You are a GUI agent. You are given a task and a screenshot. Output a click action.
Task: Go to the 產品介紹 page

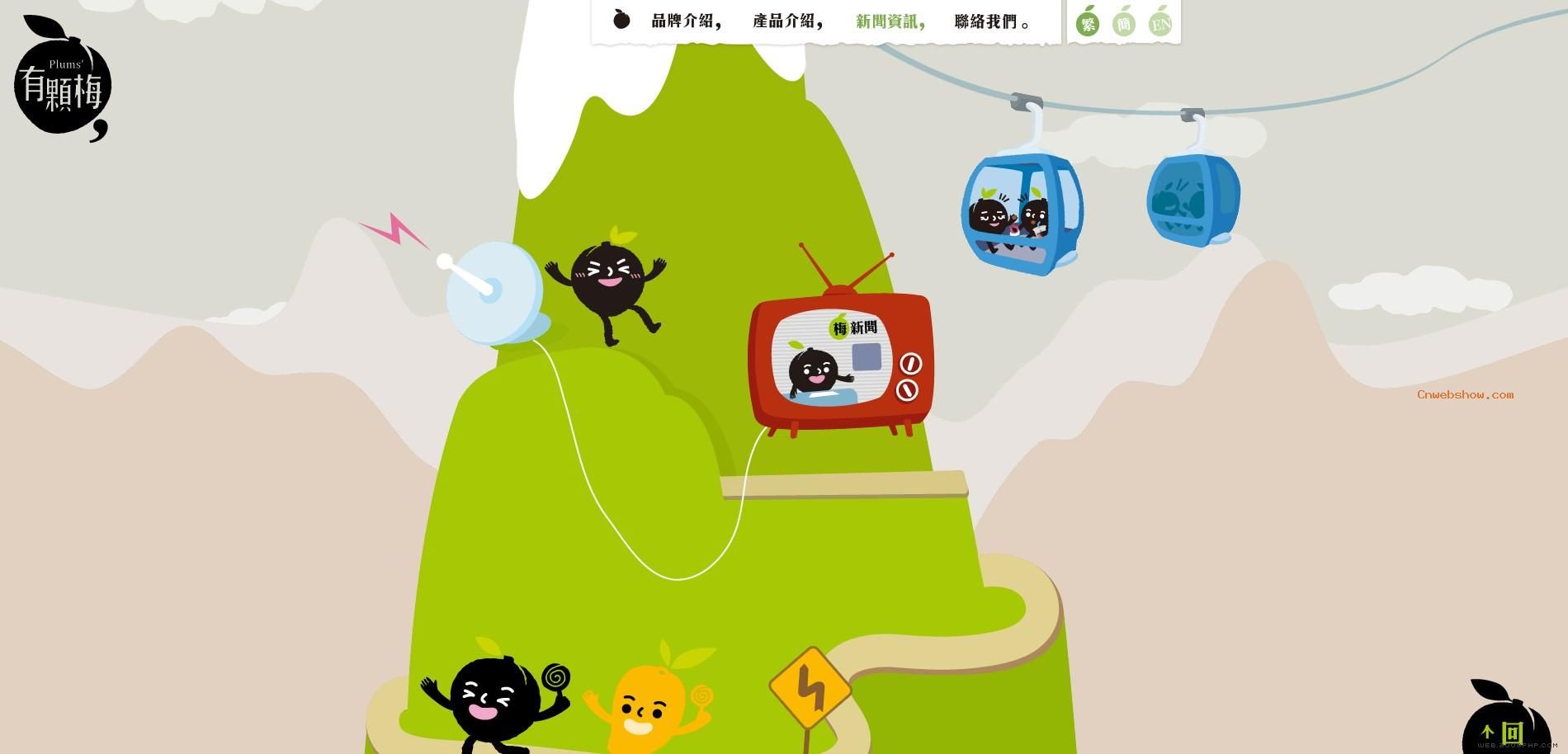tap(784, 21)
